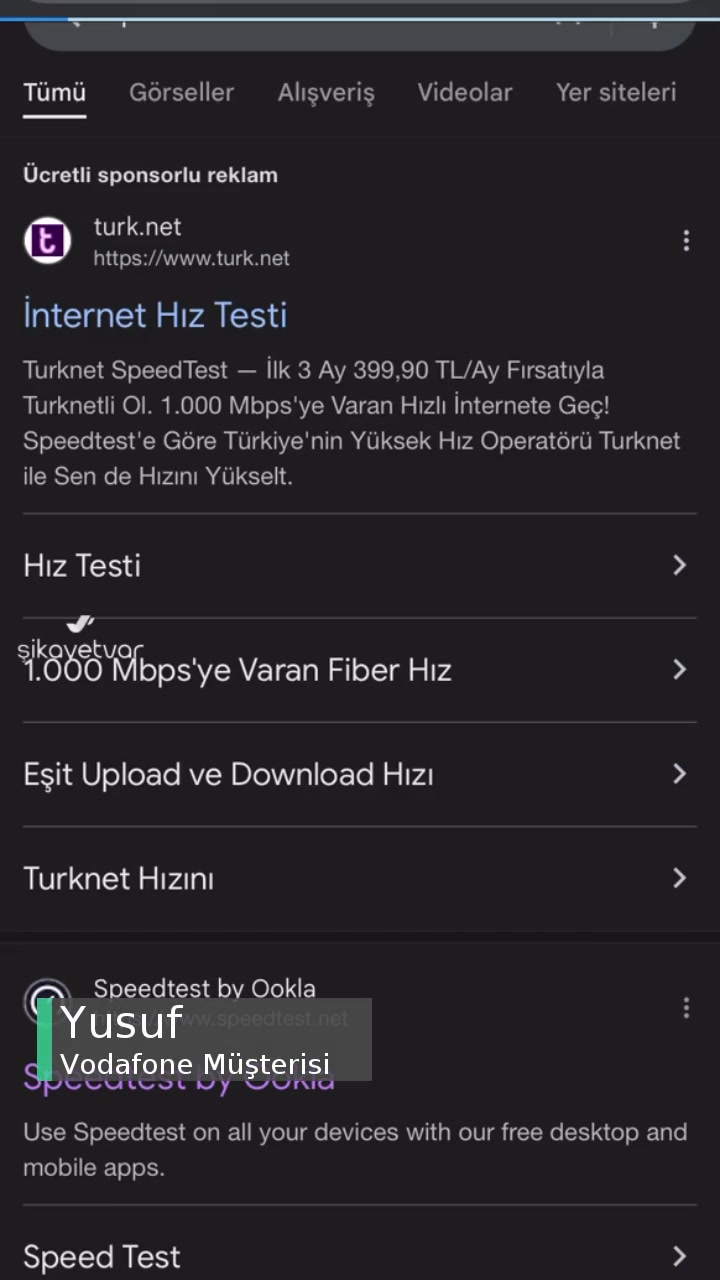720x1280 pixels.
Task: Switch to the Görseller tab
Action: pos(181,92)
